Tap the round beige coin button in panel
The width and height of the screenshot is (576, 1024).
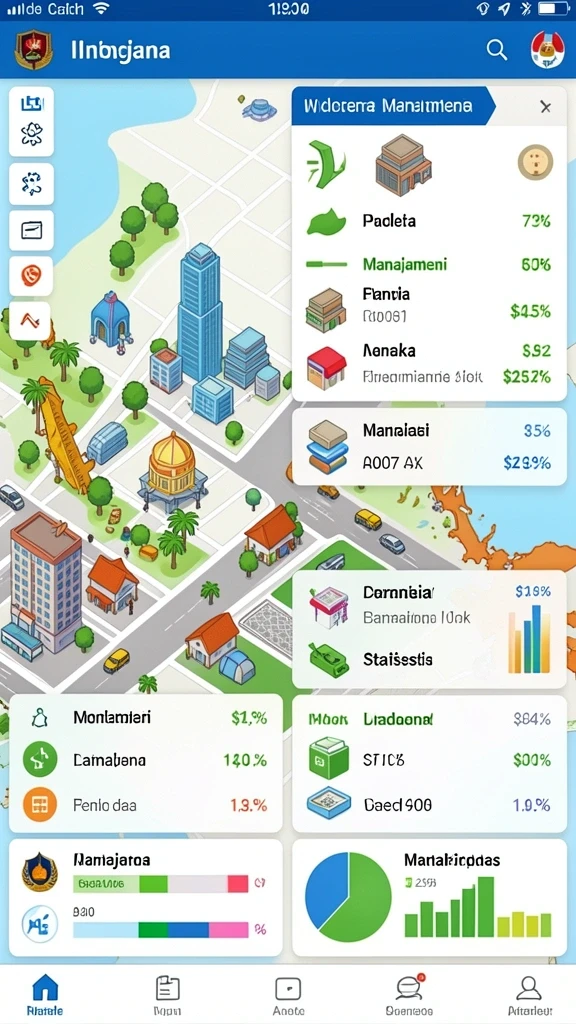(x=536, y=163)
